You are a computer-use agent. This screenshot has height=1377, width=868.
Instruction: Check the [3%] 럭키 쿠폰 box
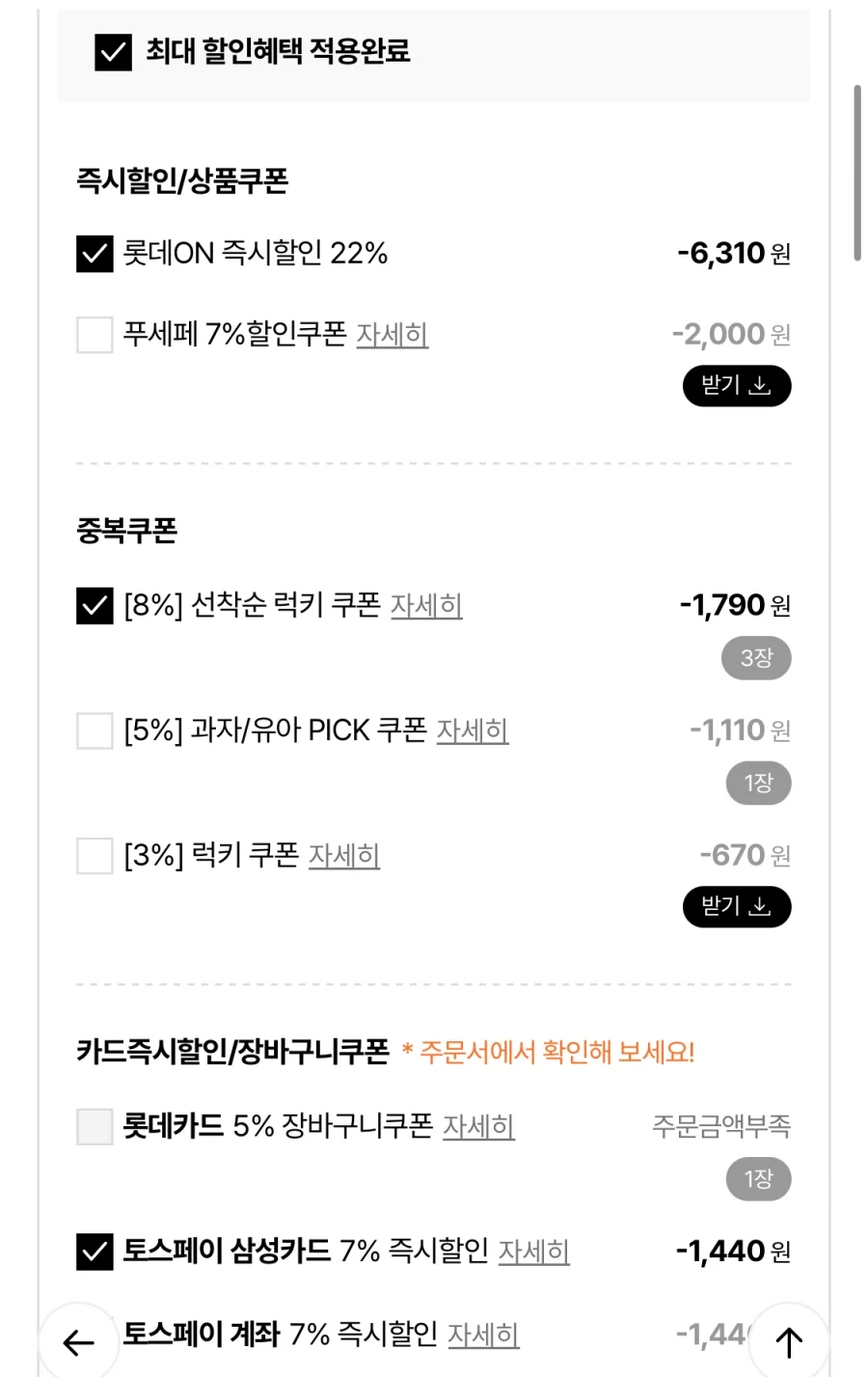94,855
